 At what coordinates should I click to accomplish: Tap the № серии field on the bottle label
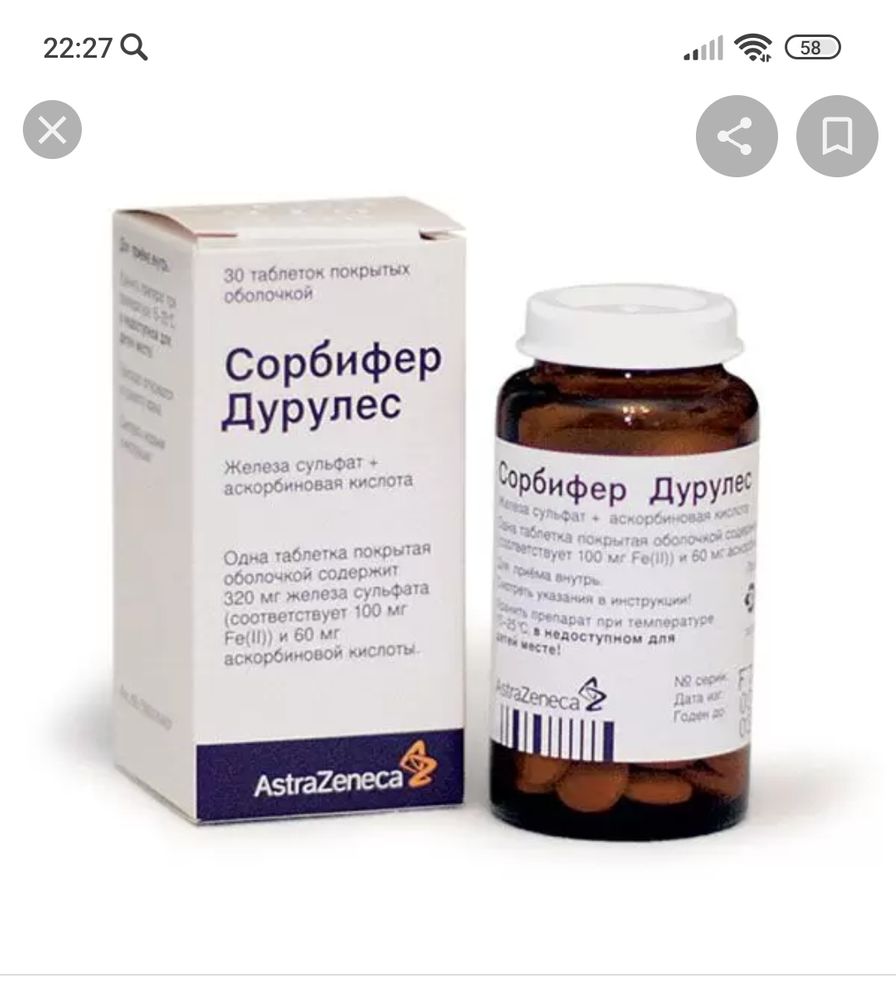pyautogui.click(x=702, y=679)
